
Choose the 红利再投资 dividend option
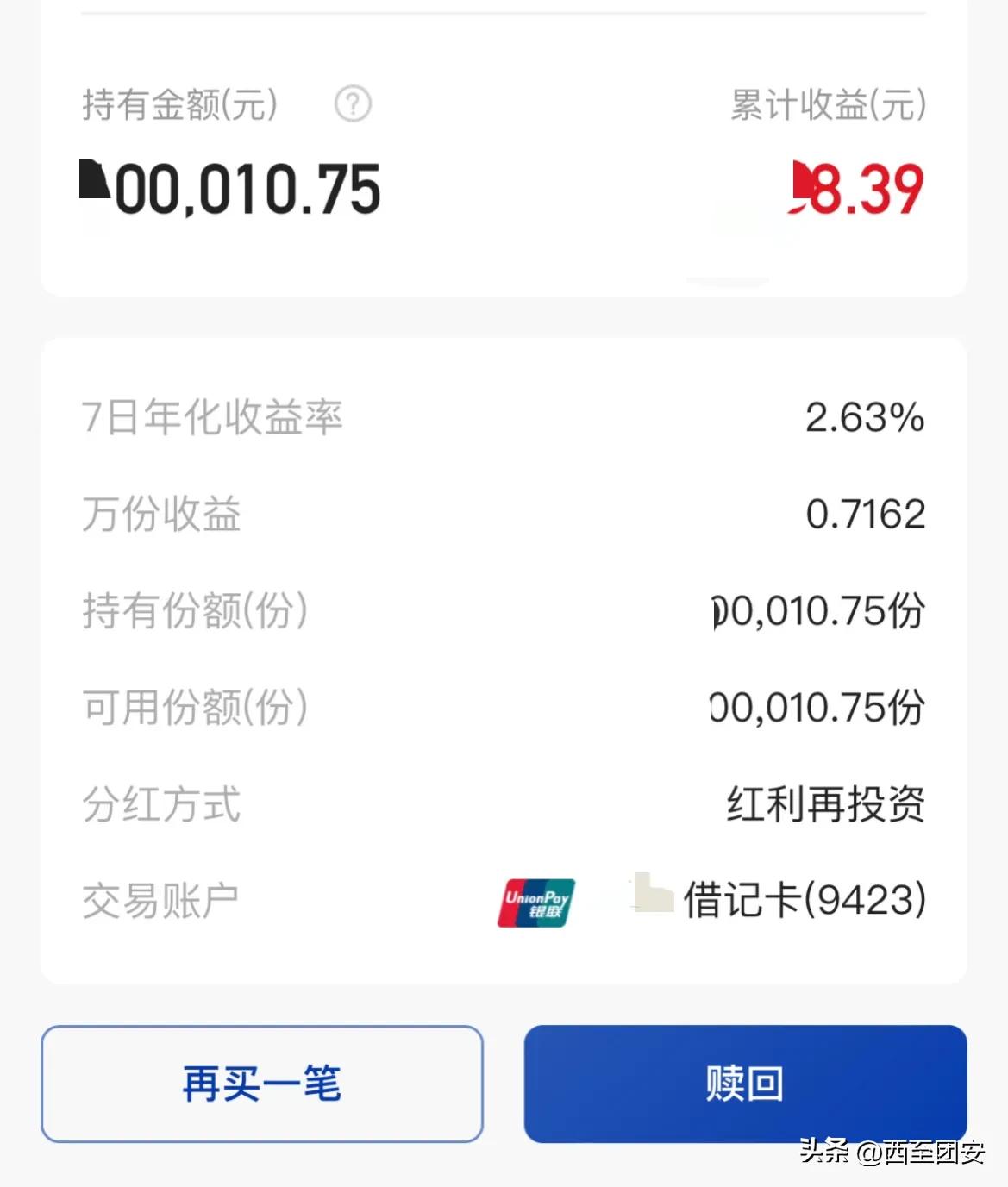click(825, 805)
